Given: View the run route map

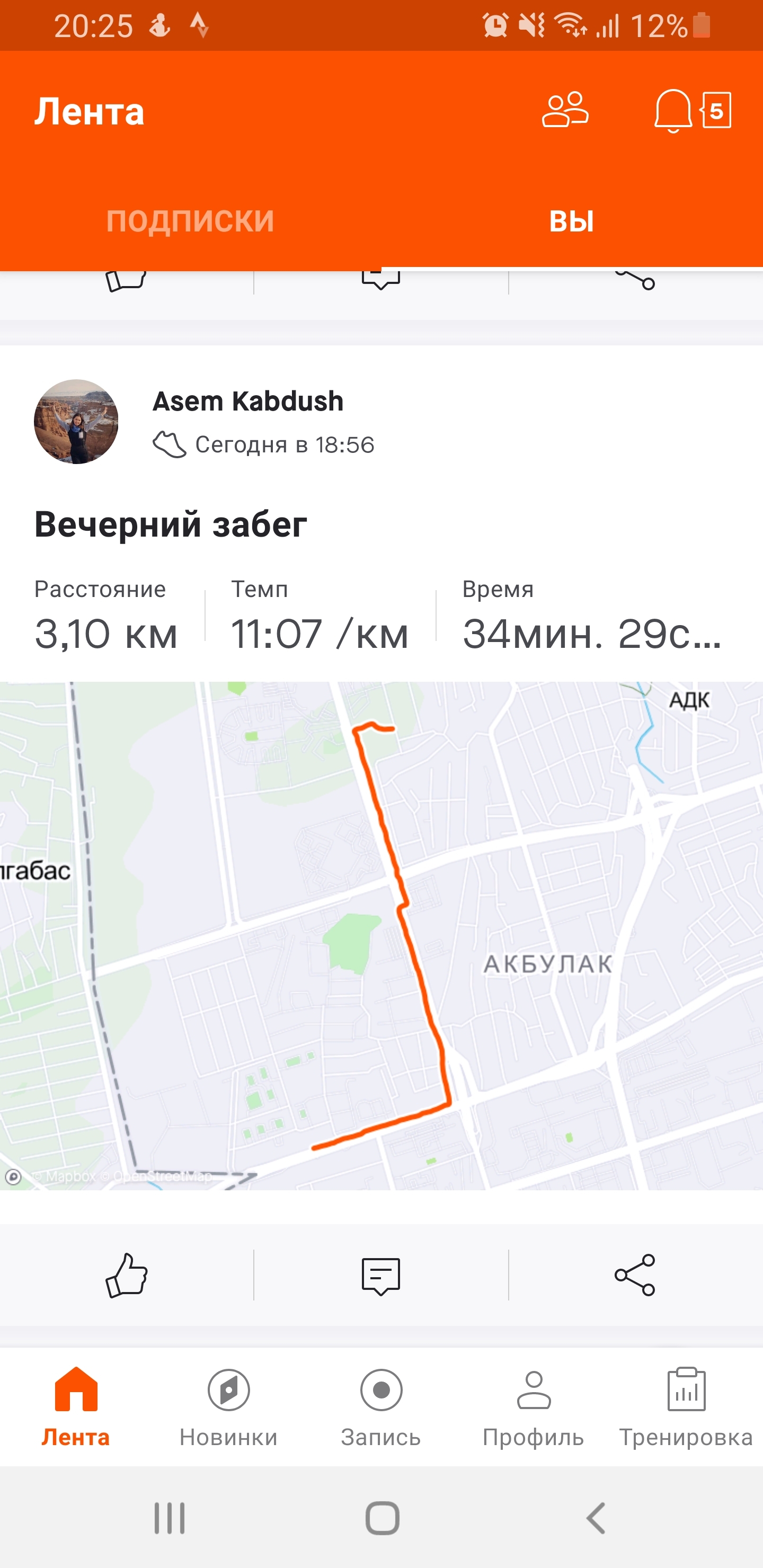Looking at the screenshot, I should pos(381,935).
